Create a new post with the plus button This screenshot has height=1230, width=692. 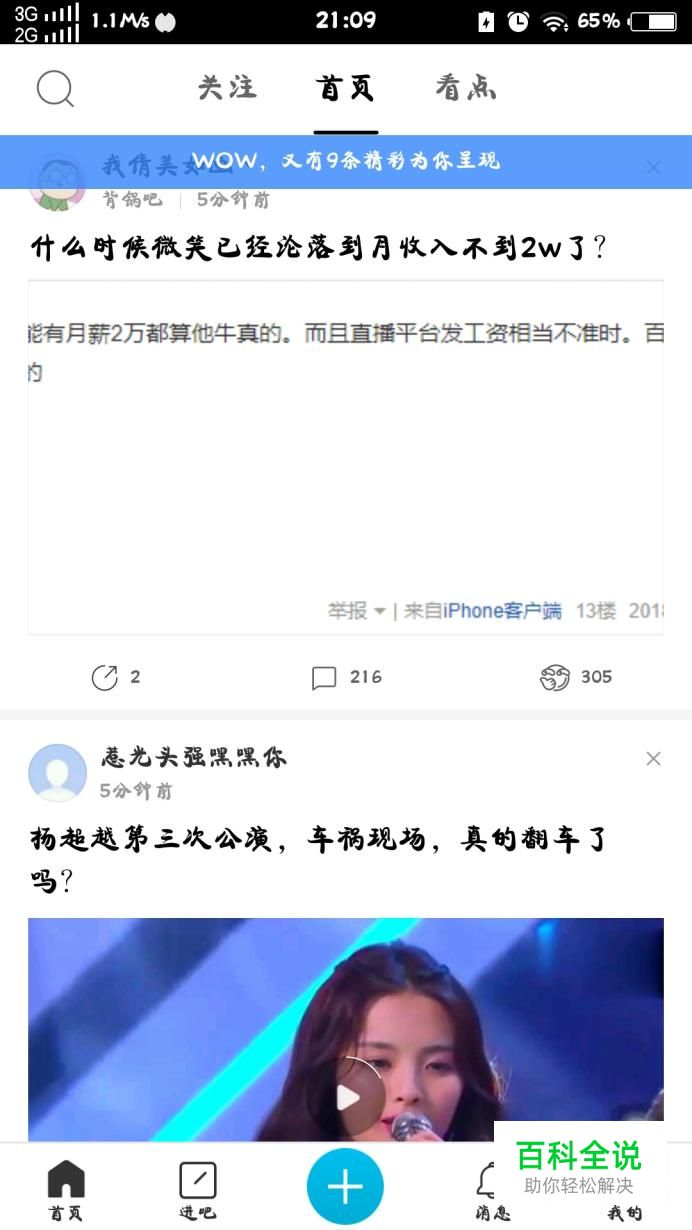345,1187
